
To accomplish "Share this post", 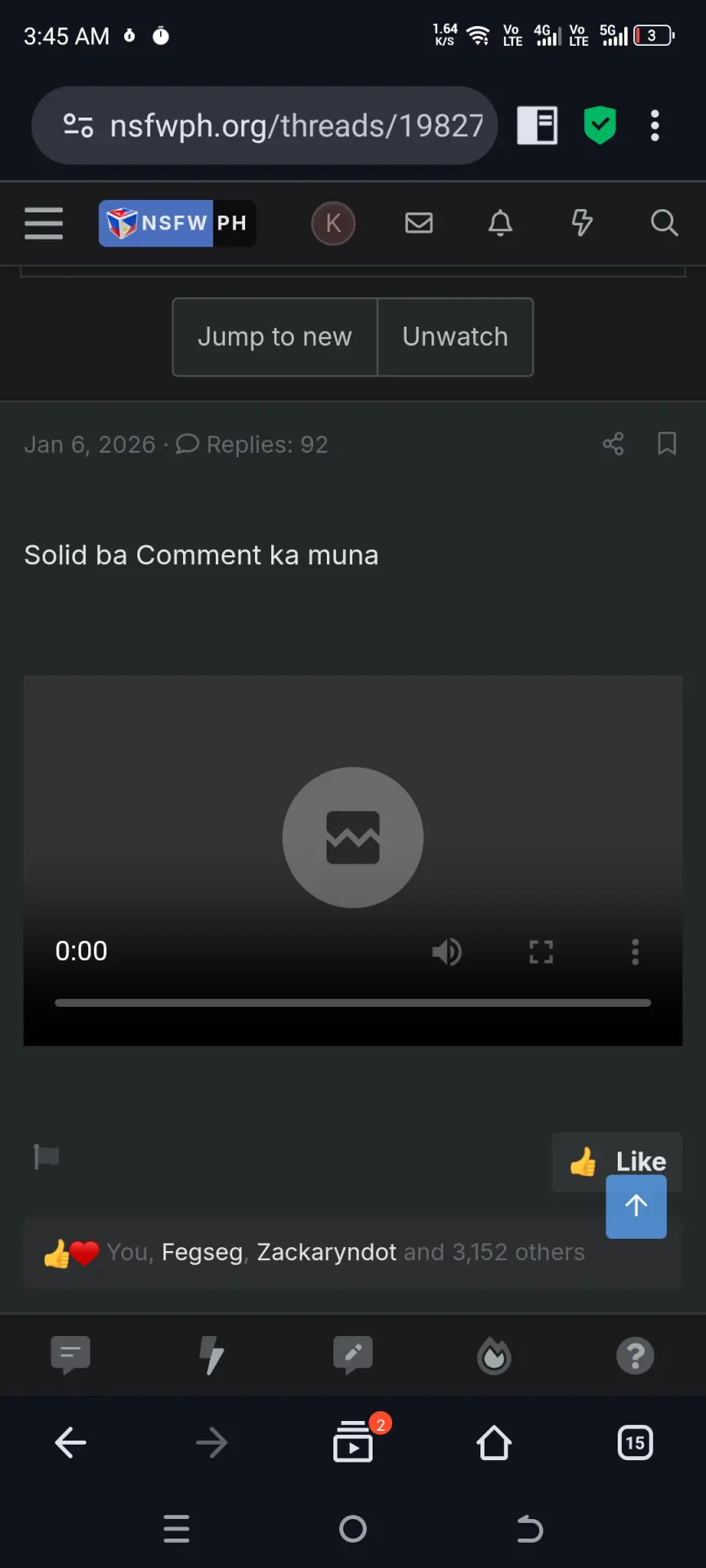I will 614,444.
